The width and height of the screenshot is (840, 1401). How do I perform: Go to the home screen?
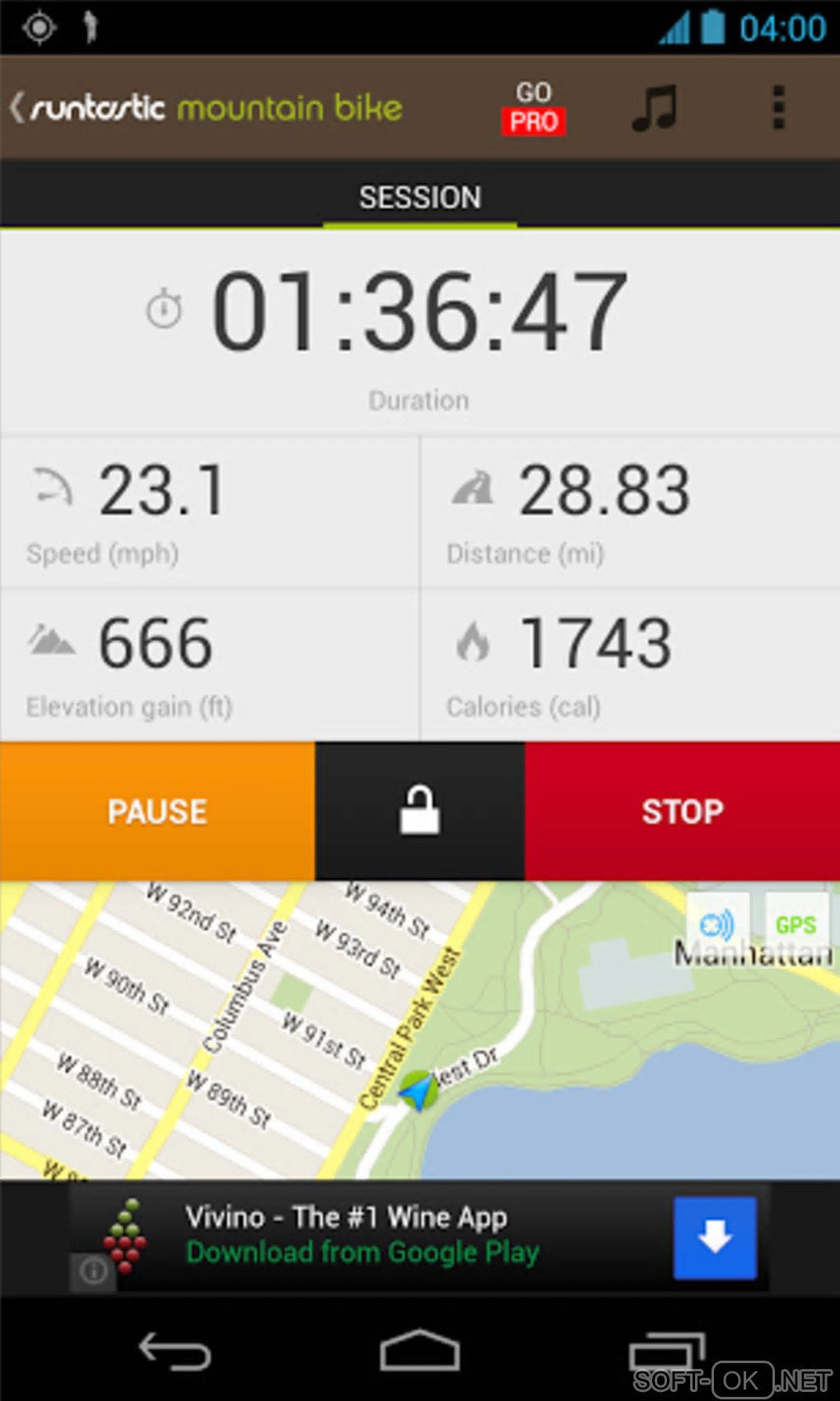pyautogui.click(x=419, y=1352)
